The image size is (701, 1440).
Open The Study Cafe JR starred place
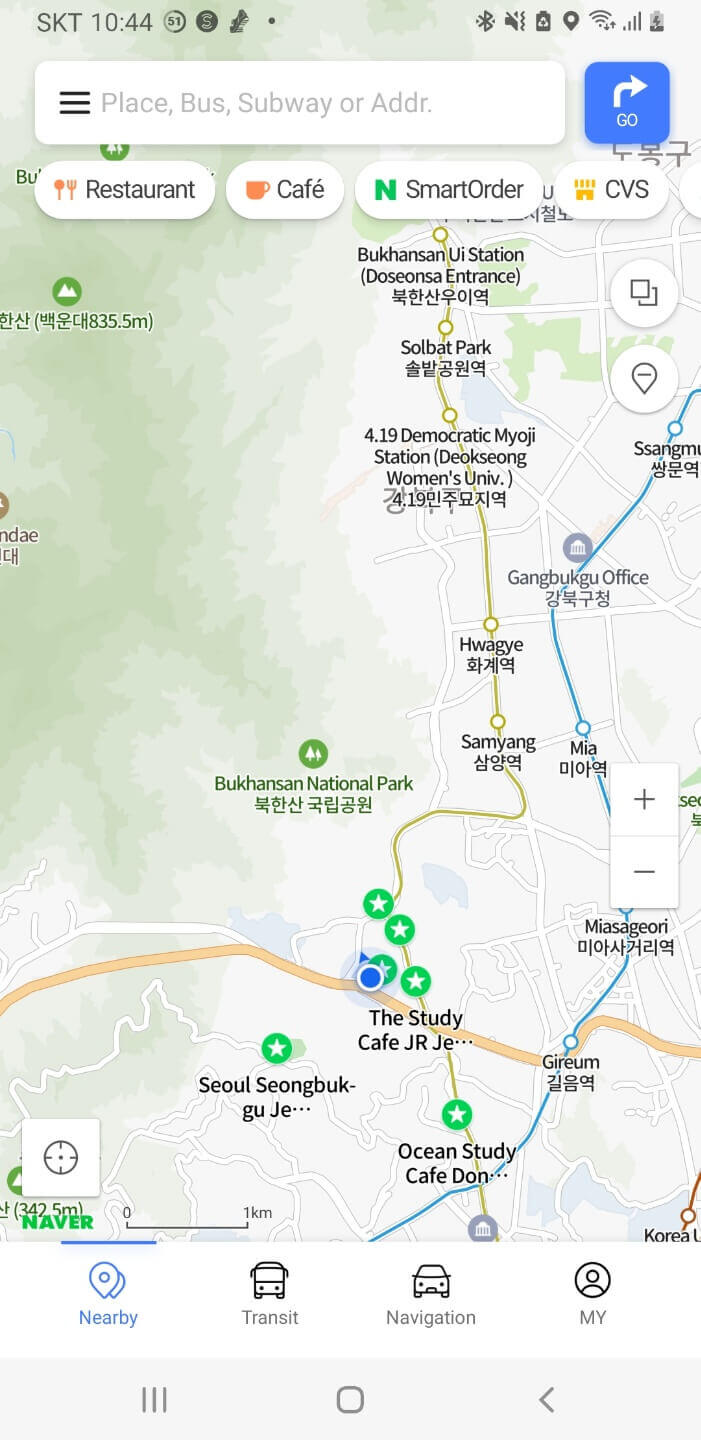coord(416,982)
